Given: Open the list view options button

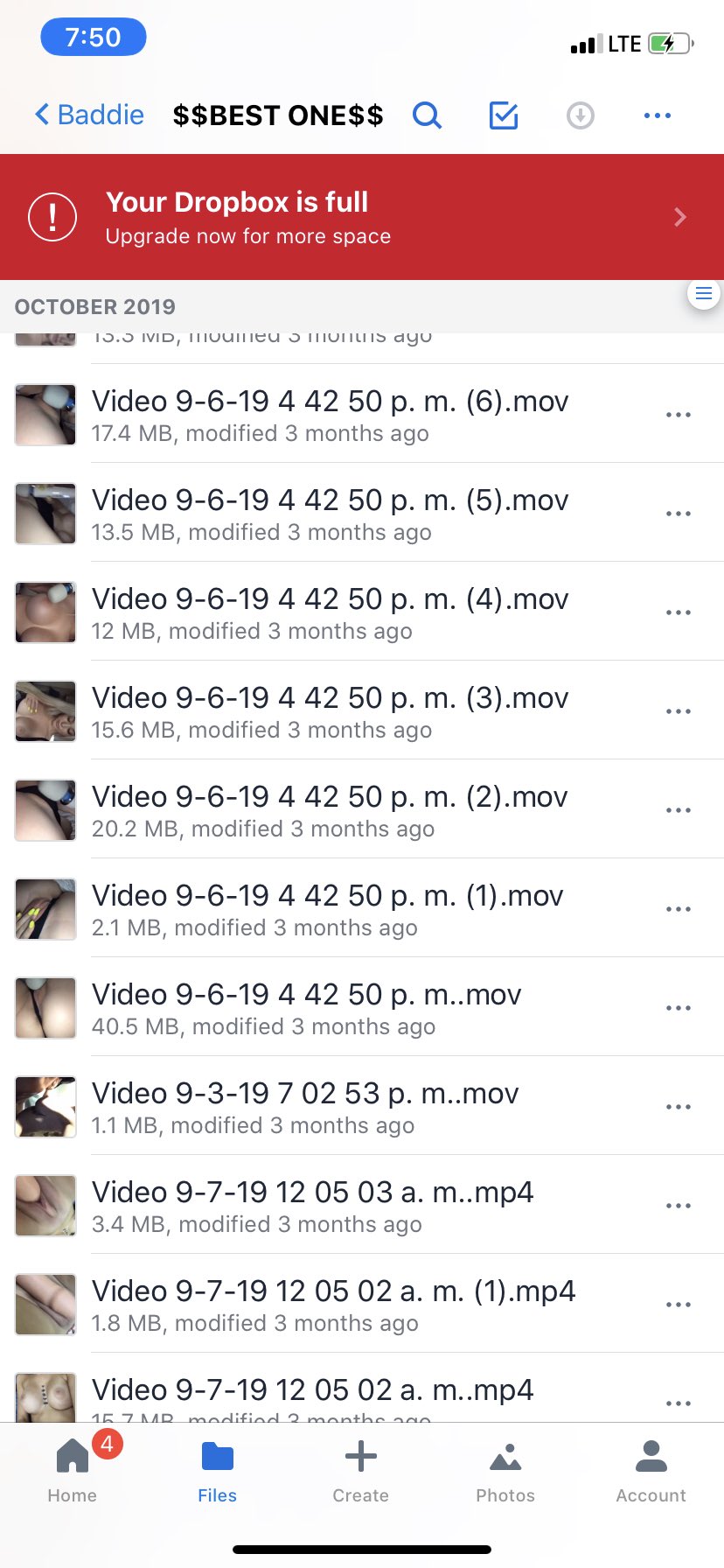Looking at the screenshot, I should click(704, 294).
